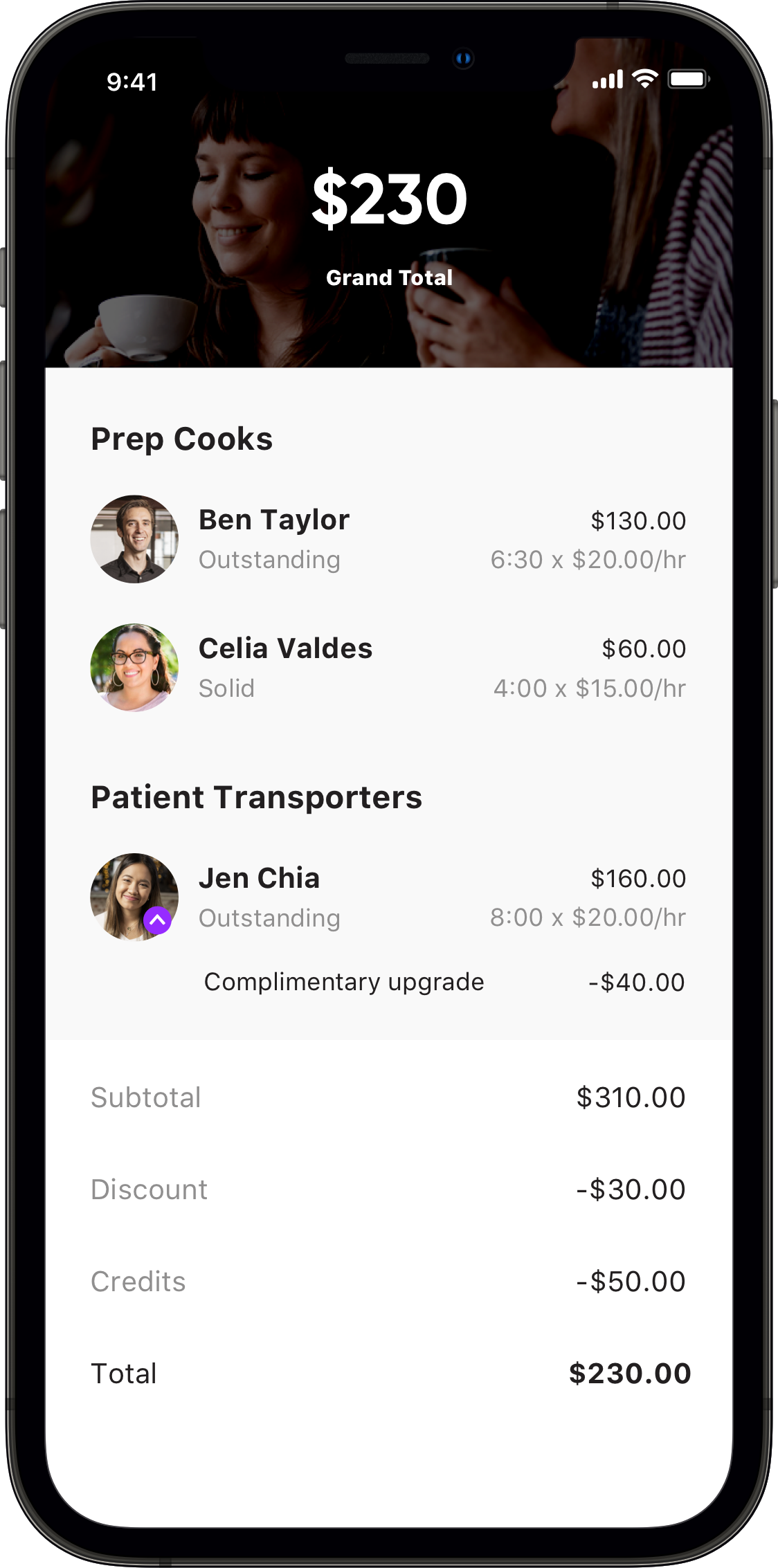The width and height of the screenshot is (778, 1568).
Task: Open Jen Chia's worker entry
Action: (x=388, y=897)
